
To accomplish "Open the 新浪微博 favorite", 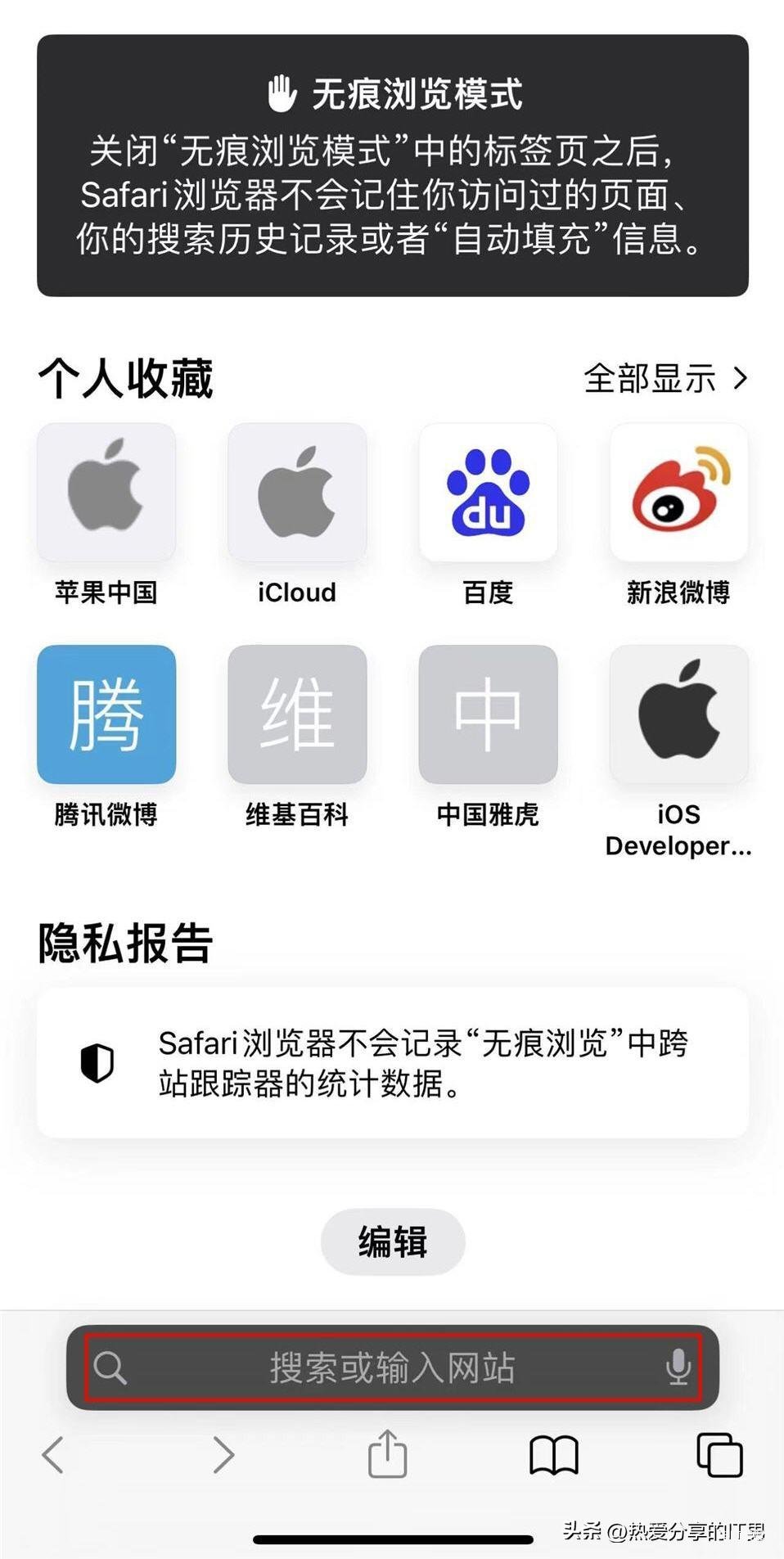I will [x=678, y=493].
